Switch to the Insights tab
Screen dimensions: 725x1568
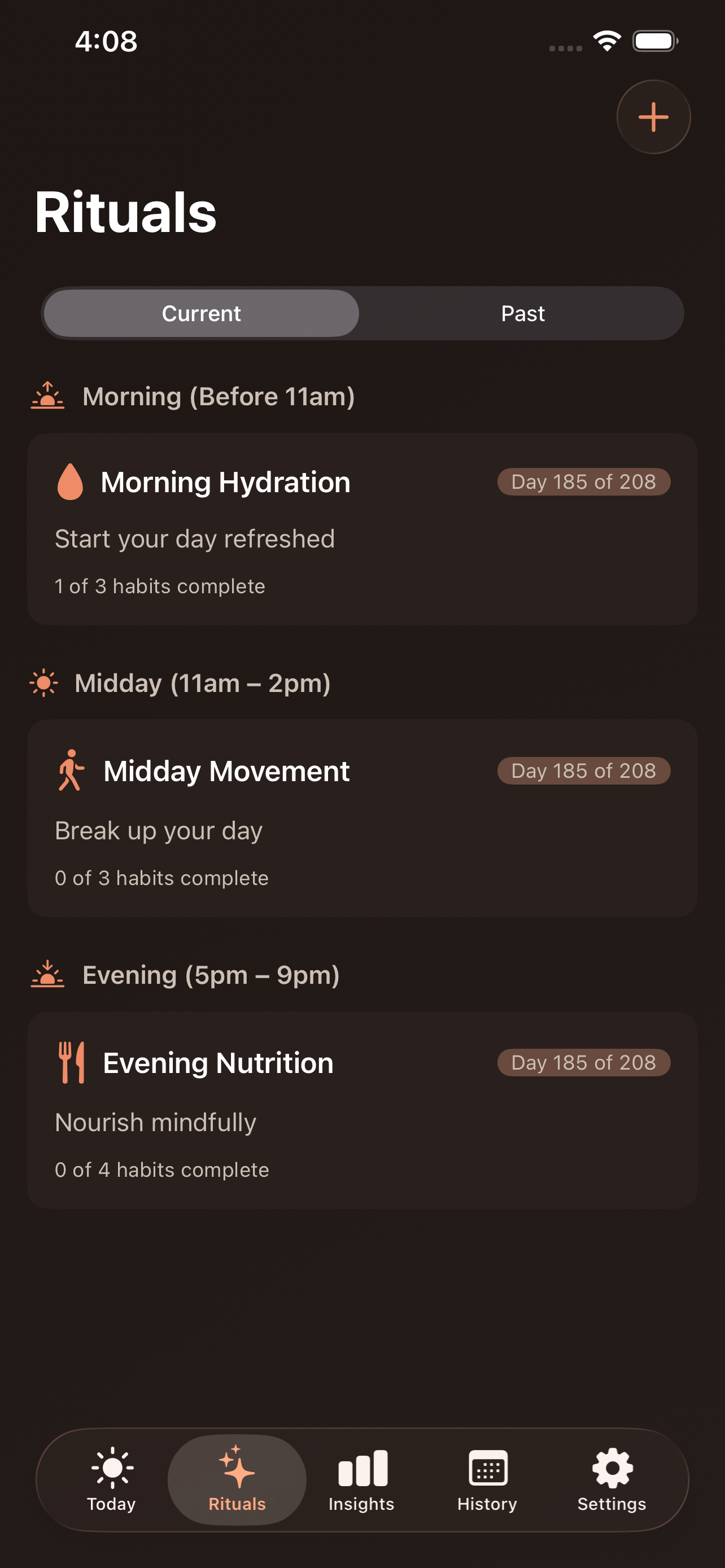pyautogui.click(x=361, y=1479)
